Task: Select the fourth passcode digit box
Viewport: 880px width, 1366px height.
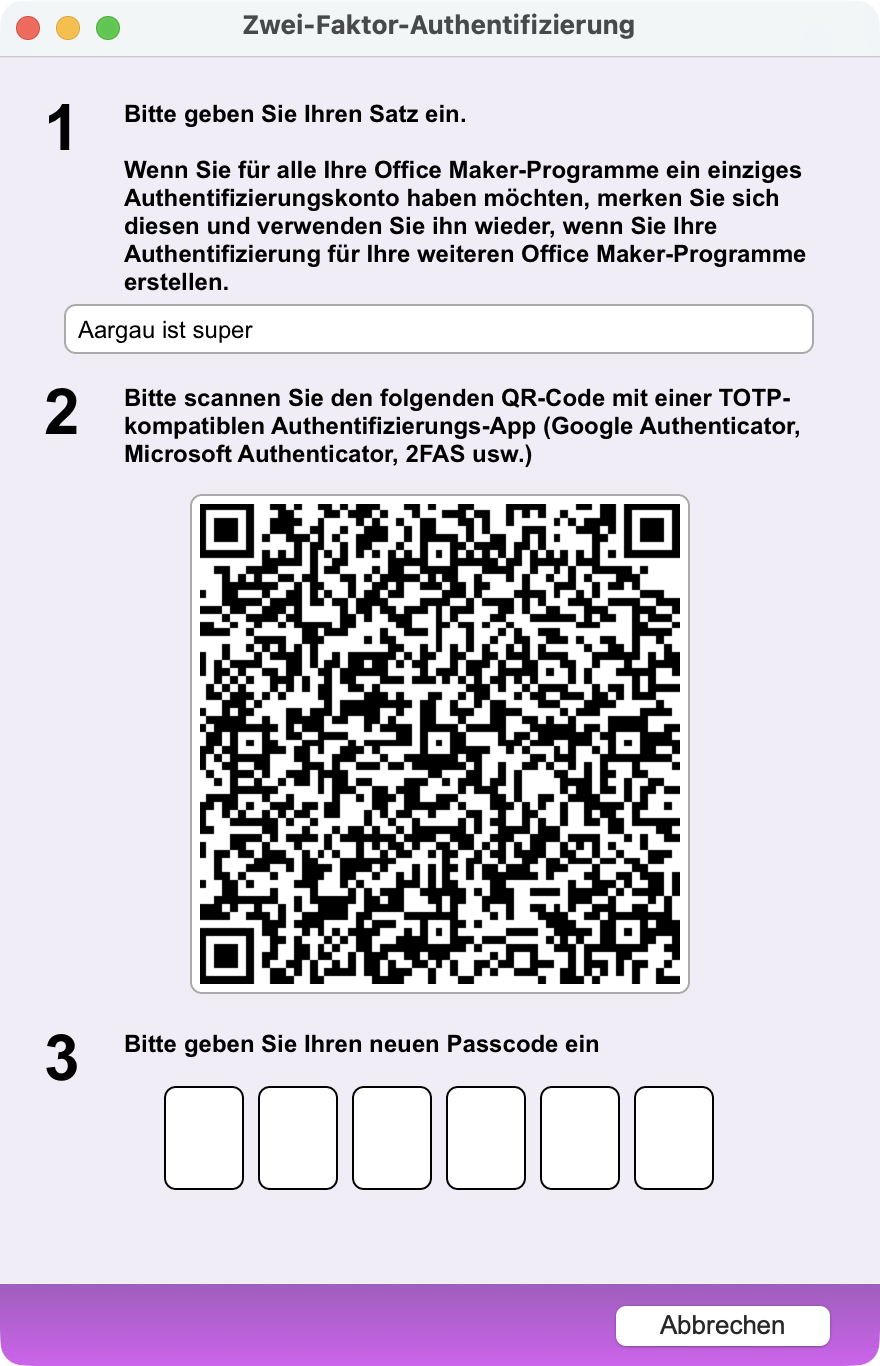Action: [x=486, y=1138]
